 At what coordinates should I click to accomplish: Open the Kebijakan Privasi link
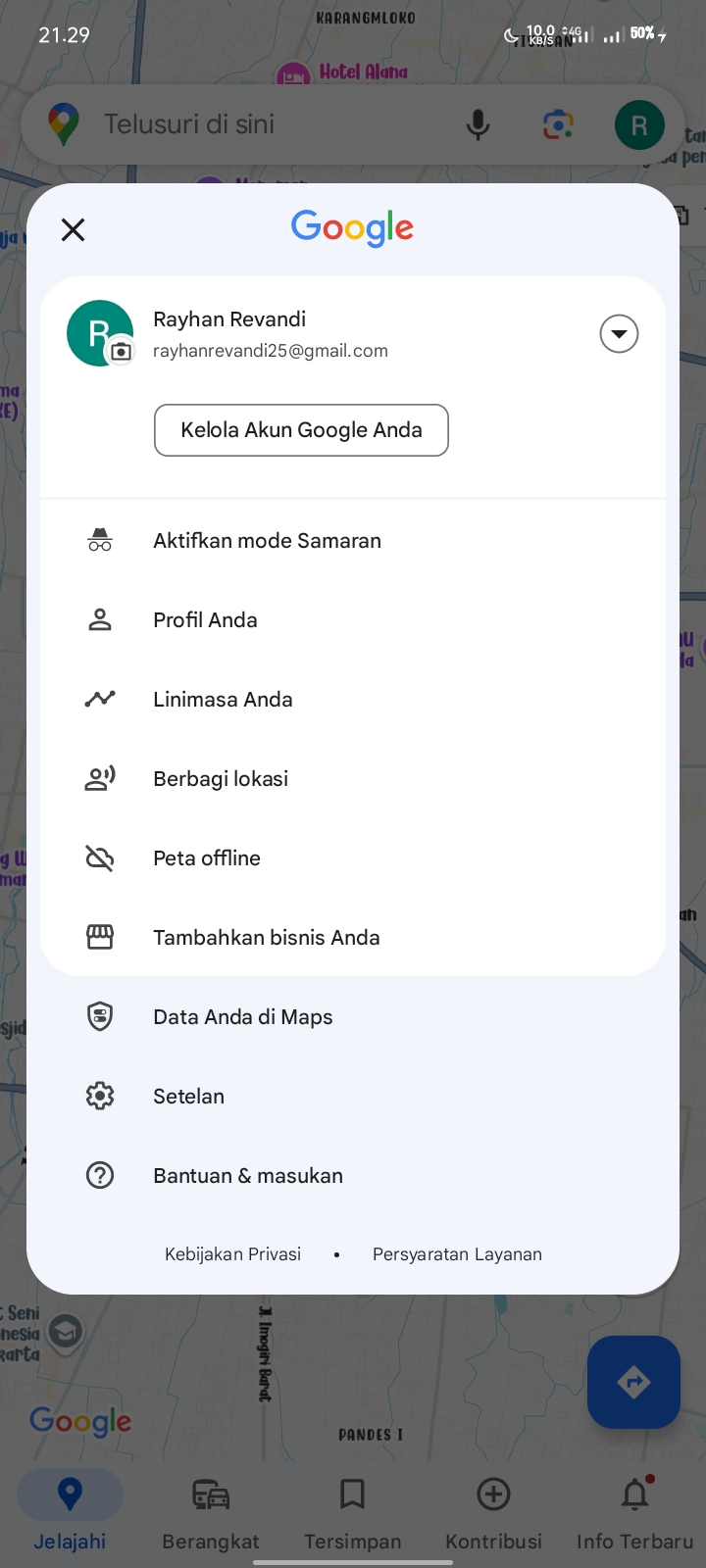[x=232, y=1254]
